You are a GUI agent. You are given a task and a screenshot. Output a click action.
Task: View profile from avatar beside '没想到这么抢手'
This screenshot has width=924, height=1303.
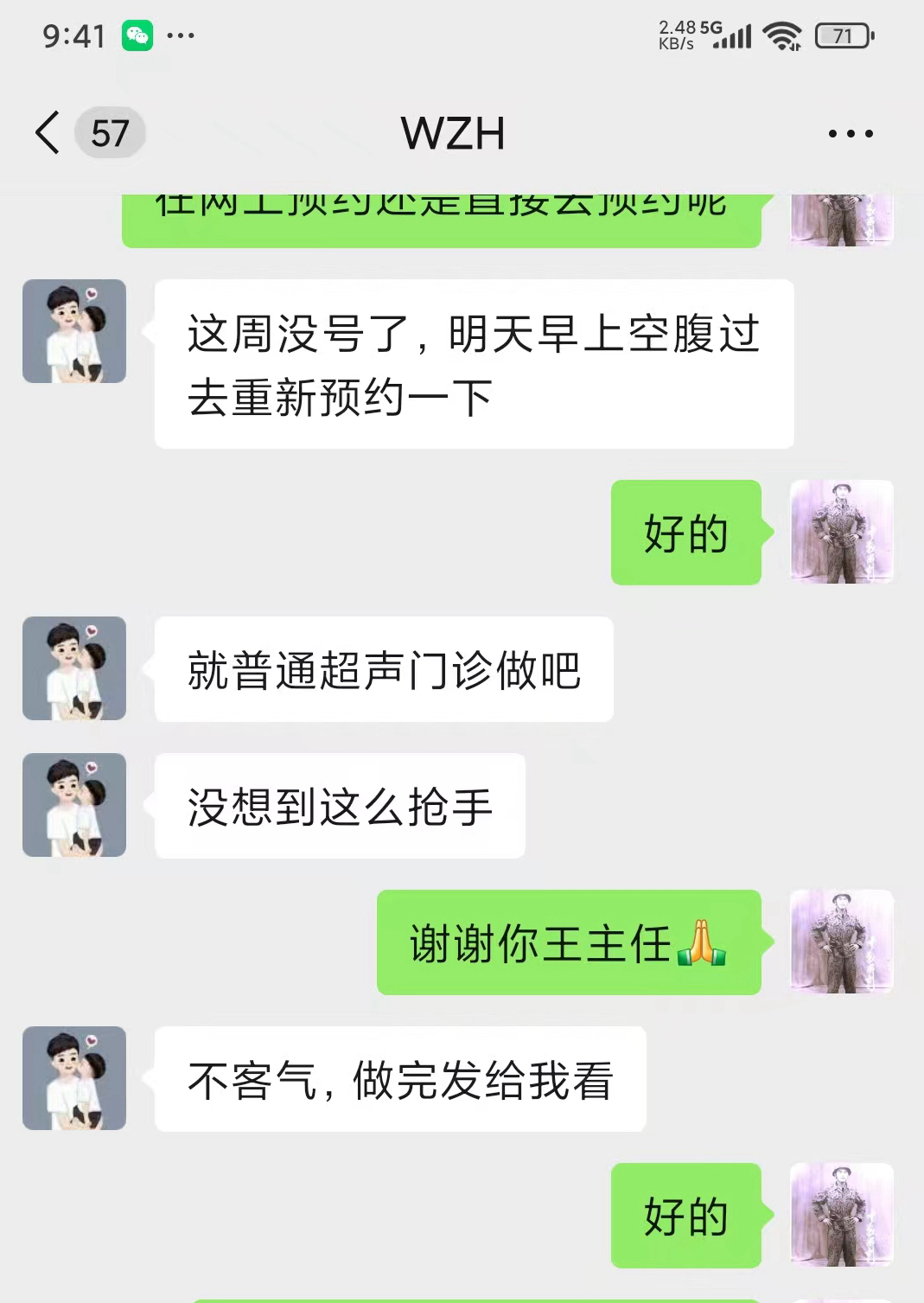74,805
